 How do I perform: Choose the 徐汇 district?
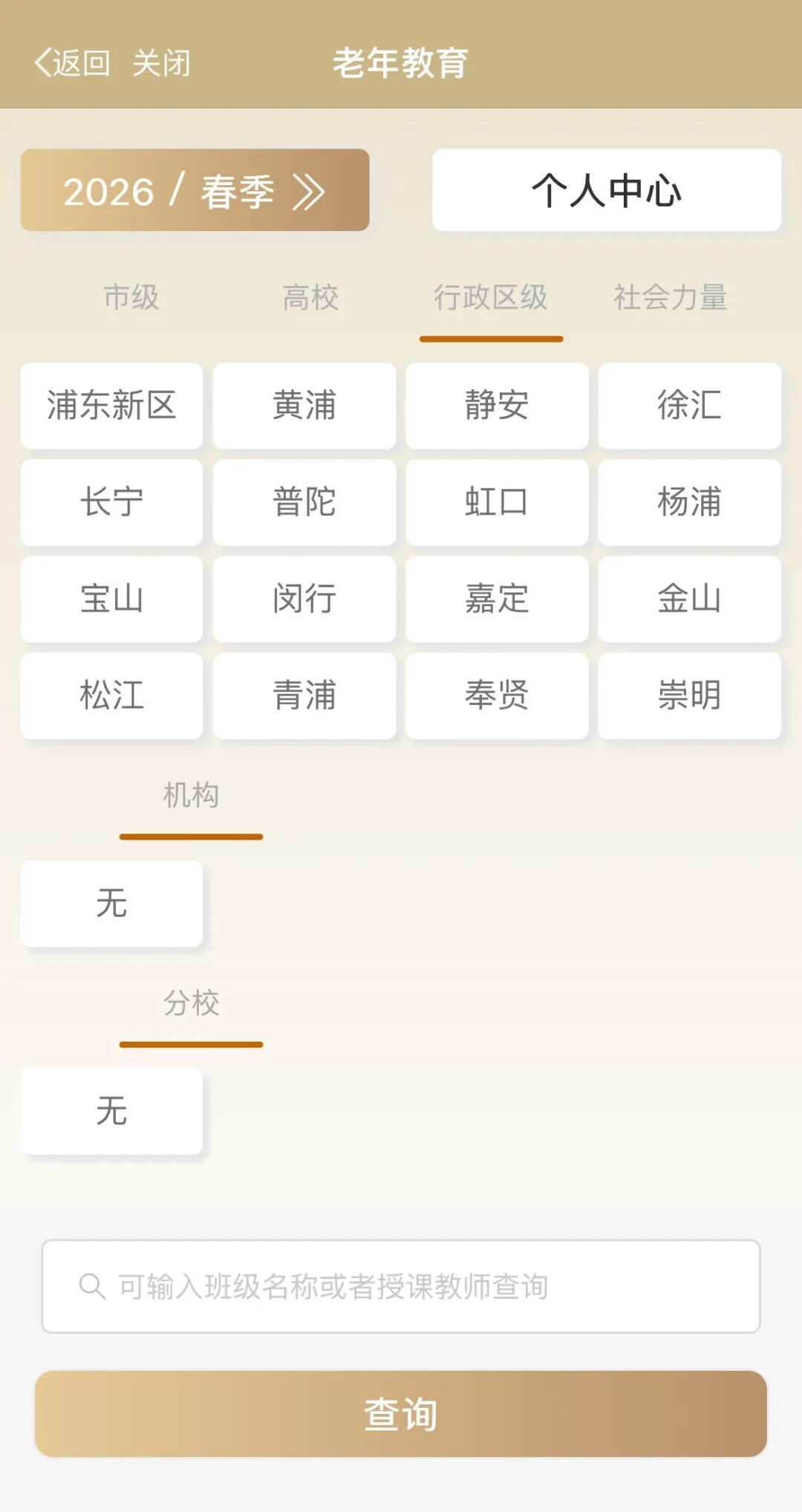689,406
